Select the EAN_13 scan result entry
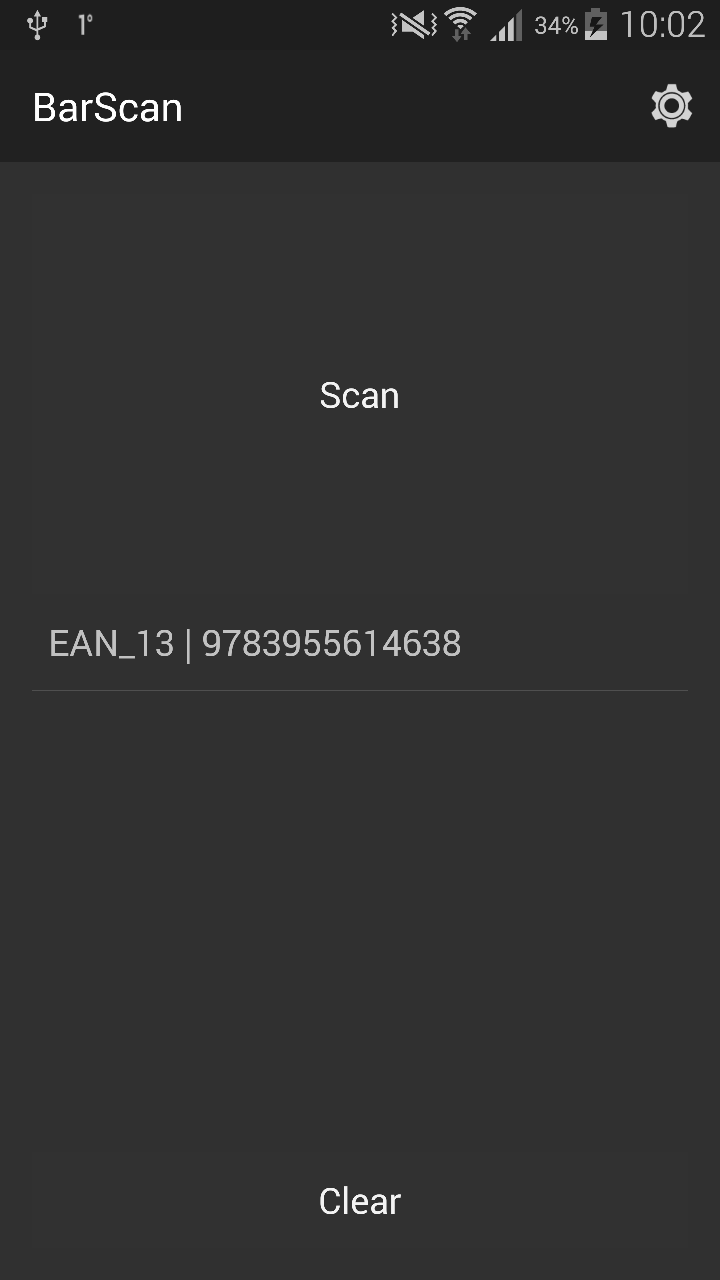The image size is (720, 1280). tap(255, 642)
